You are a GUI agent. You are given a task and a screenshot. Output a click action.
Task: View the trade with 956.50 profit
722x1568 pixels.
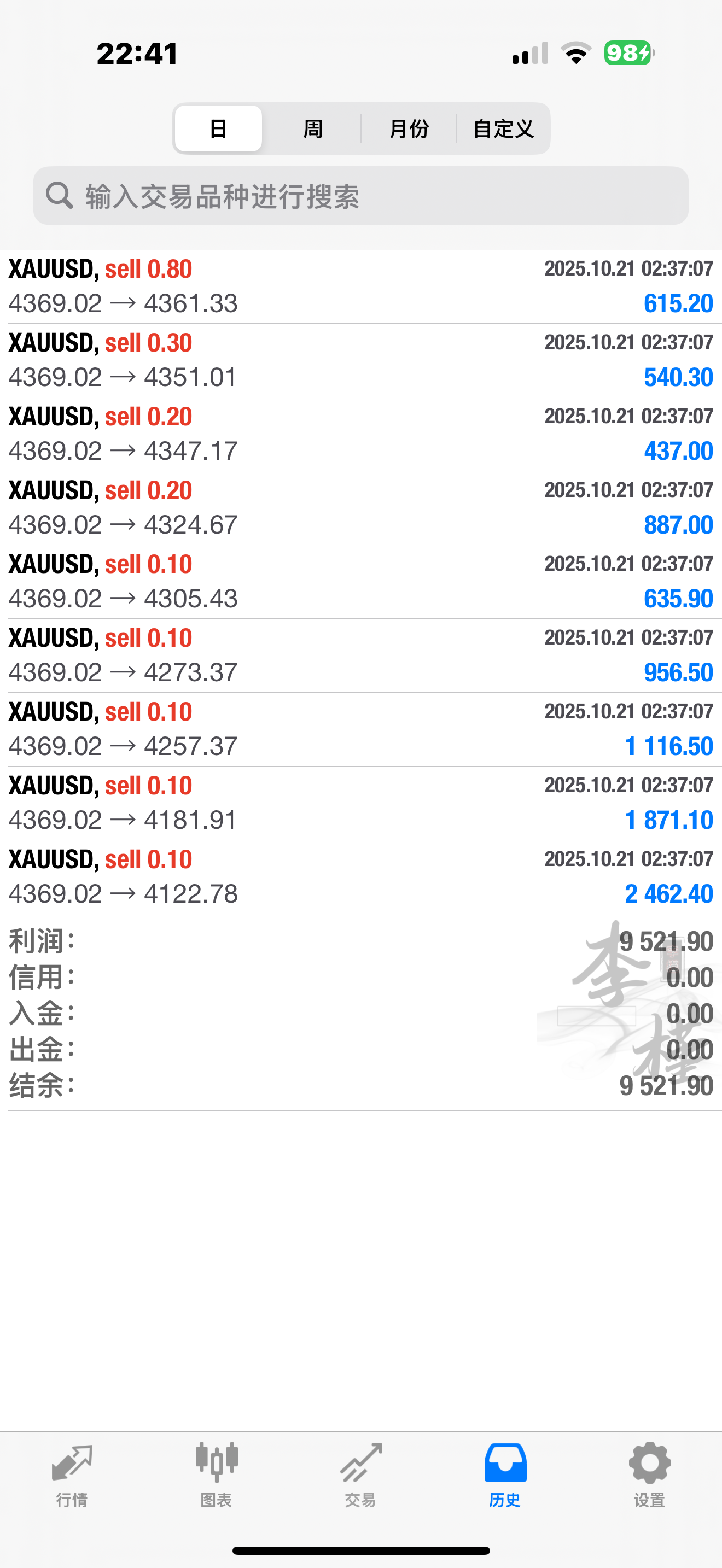coord(361,656)
